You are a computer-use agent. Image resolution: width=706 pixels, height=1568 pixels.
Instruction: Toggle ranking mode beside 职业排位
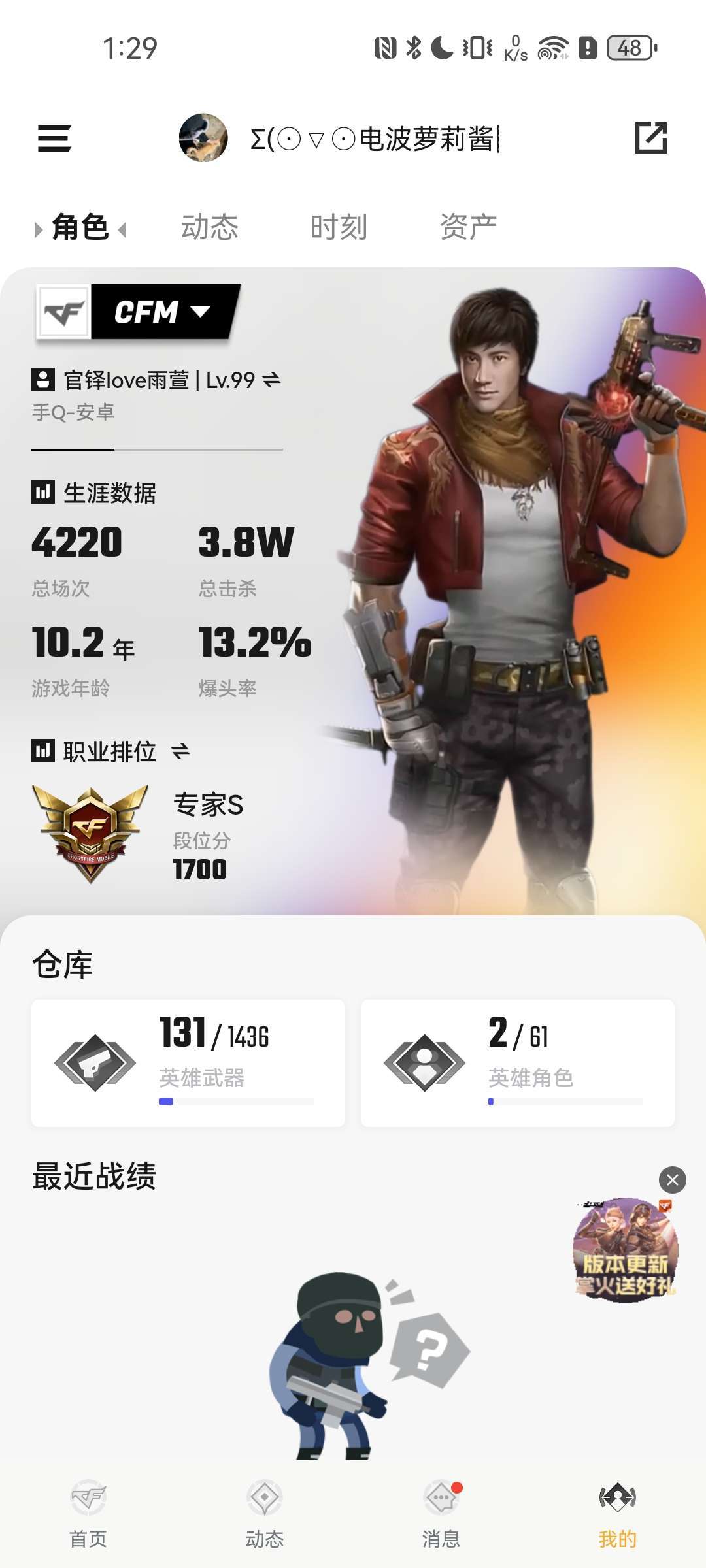[180, 751]
